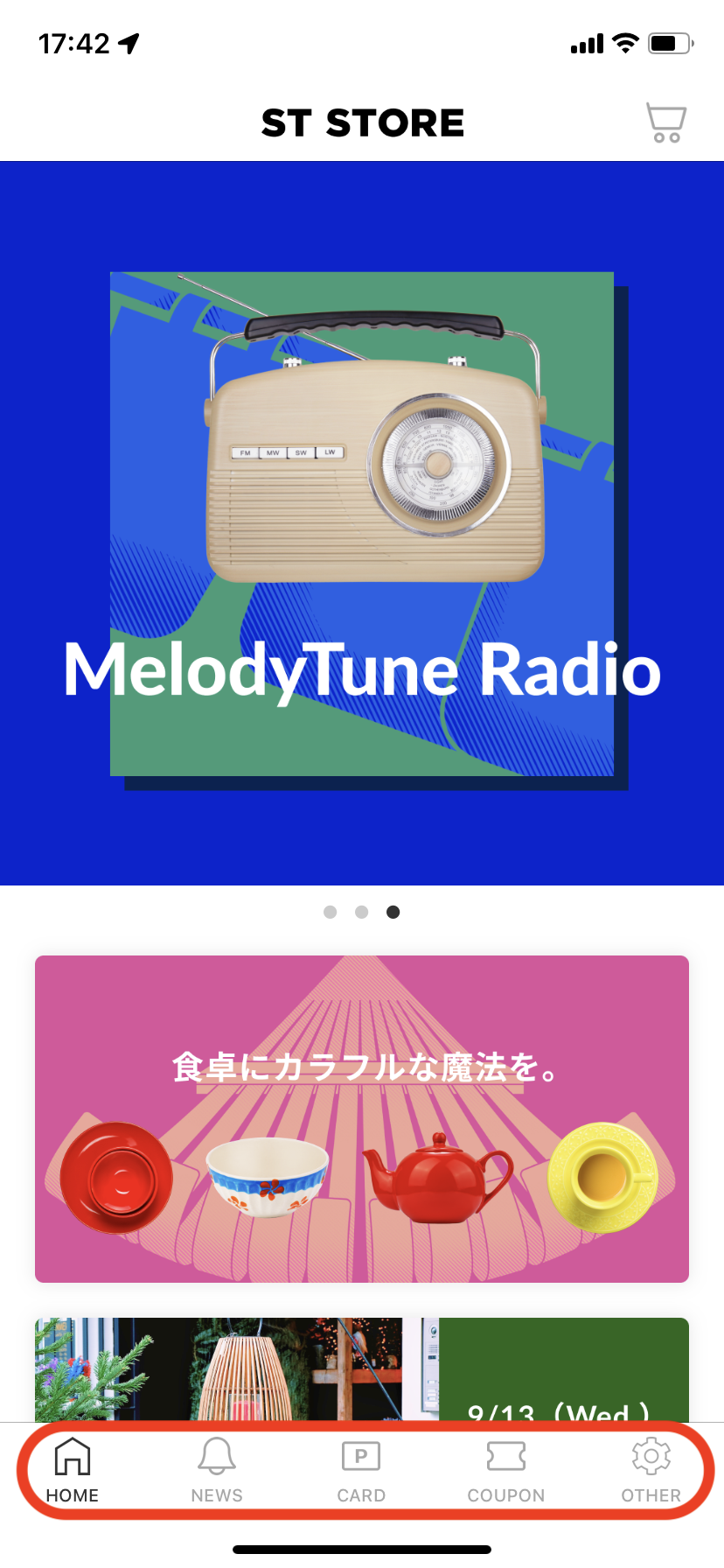Tap the OTHER settings gear icon

coord(651,1454)
